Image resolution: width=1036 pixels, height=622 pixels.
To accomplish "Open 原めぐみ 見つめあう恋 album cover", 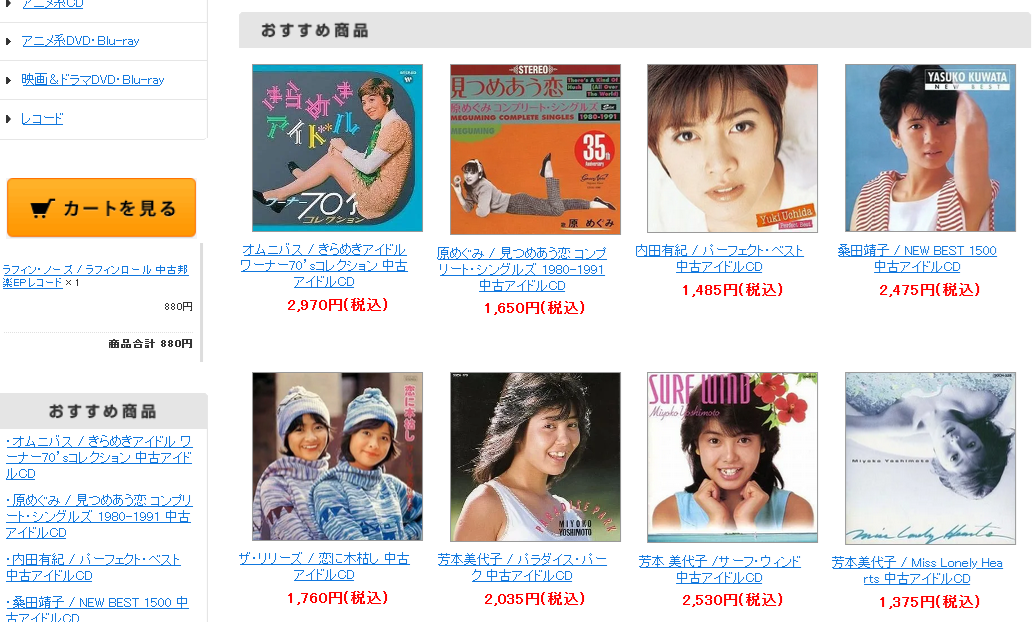I will tap(535, 149).
